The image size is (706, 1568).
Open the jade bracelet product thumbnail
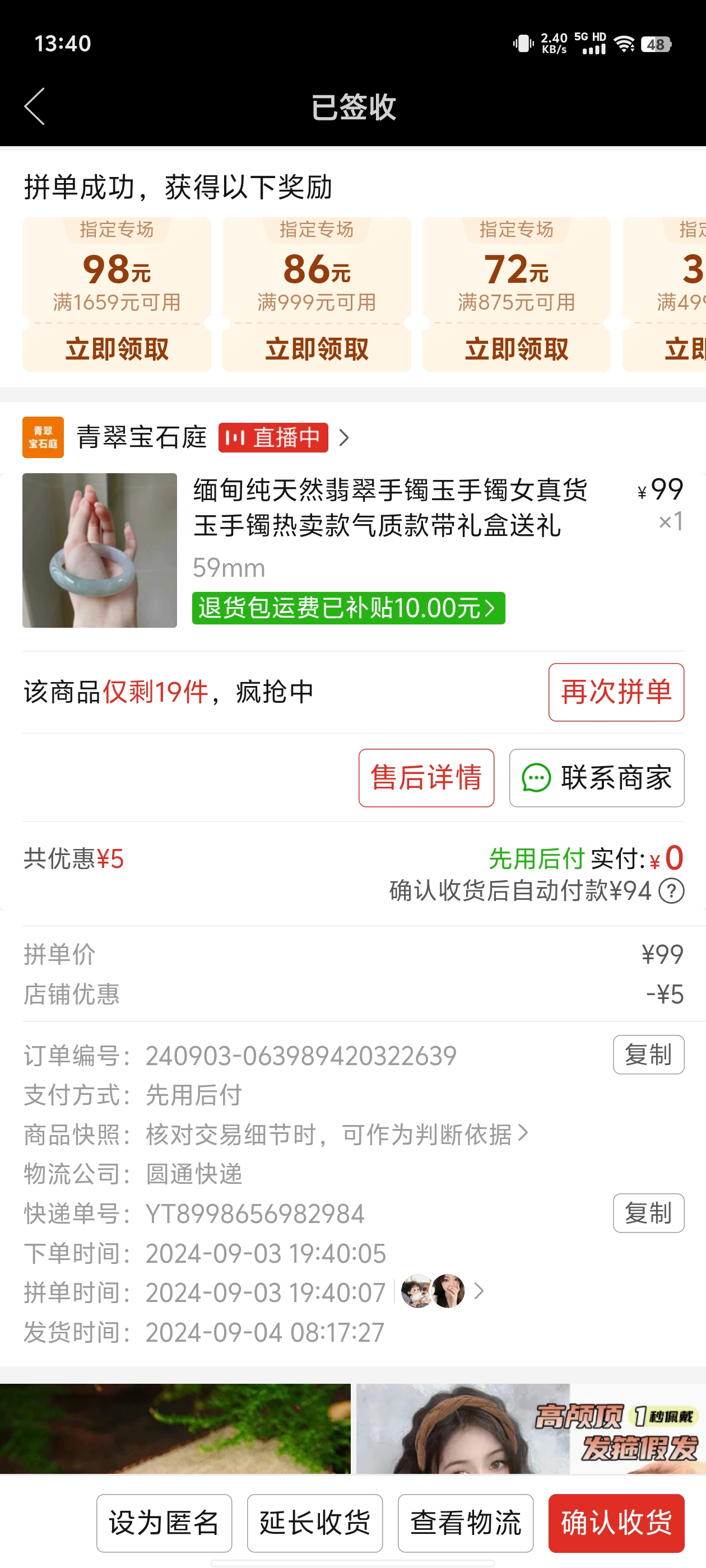tap(100, 550)
